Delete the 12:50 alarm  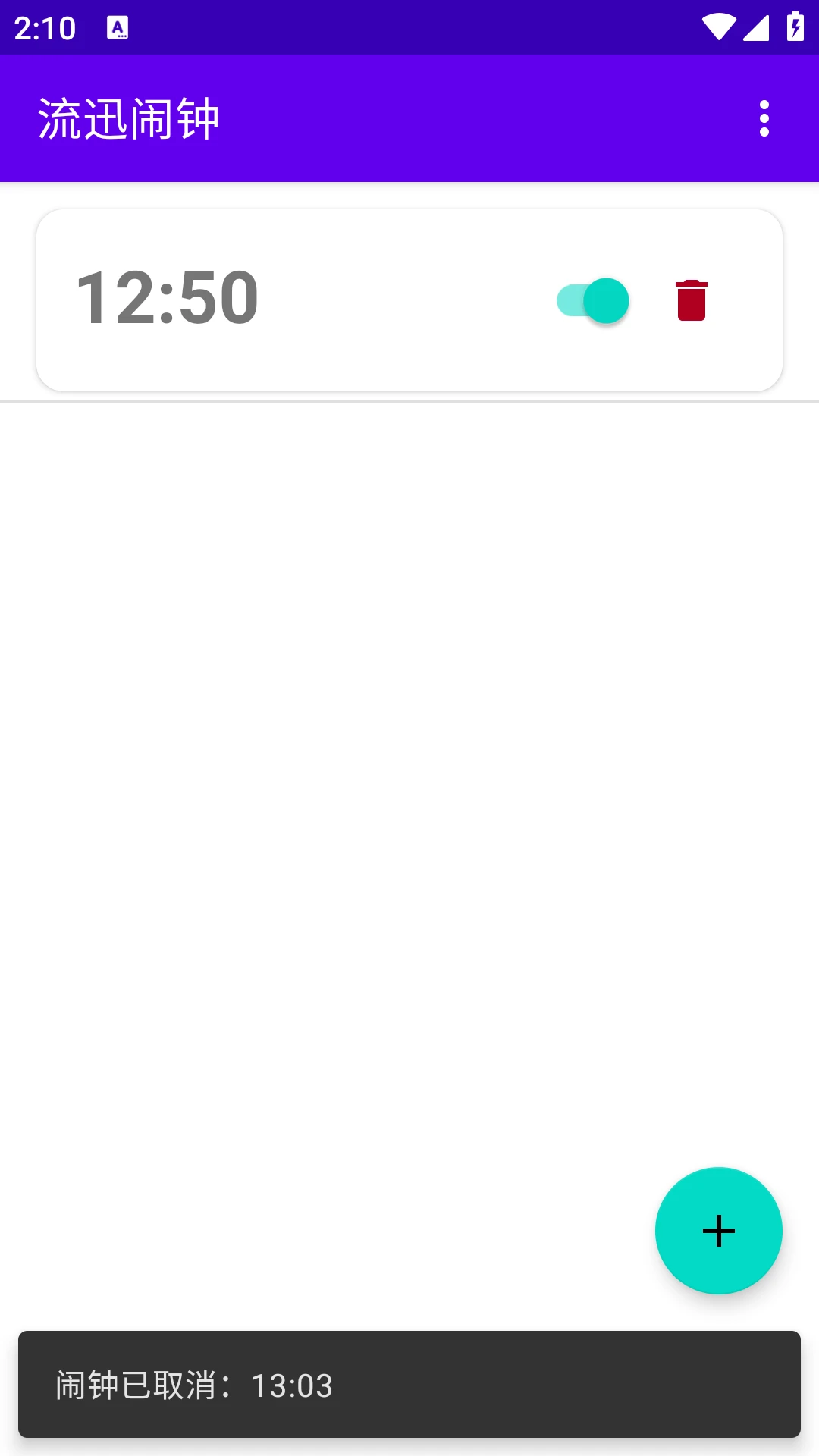[x=691, y=300]
